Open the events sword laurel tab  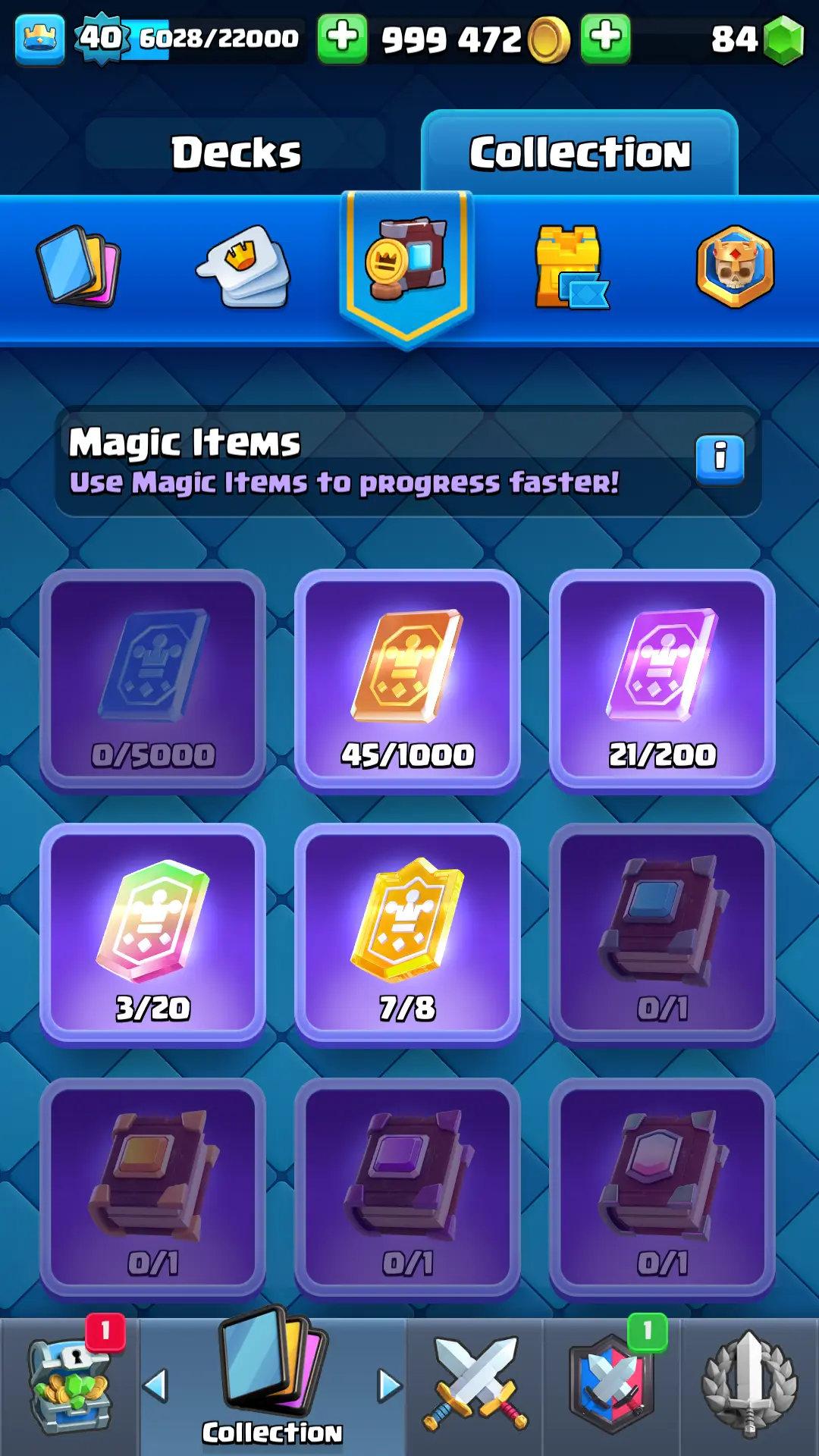coord(749,1386)
